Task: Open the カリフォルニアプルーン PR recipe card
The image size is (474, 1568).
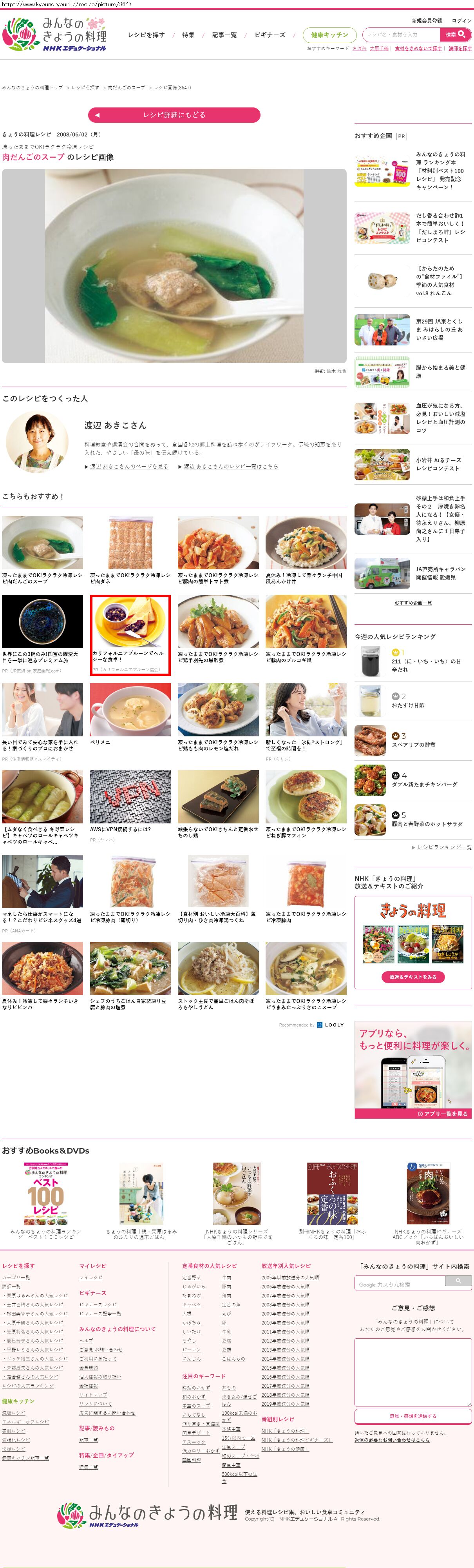Action: tap(130, 634)
